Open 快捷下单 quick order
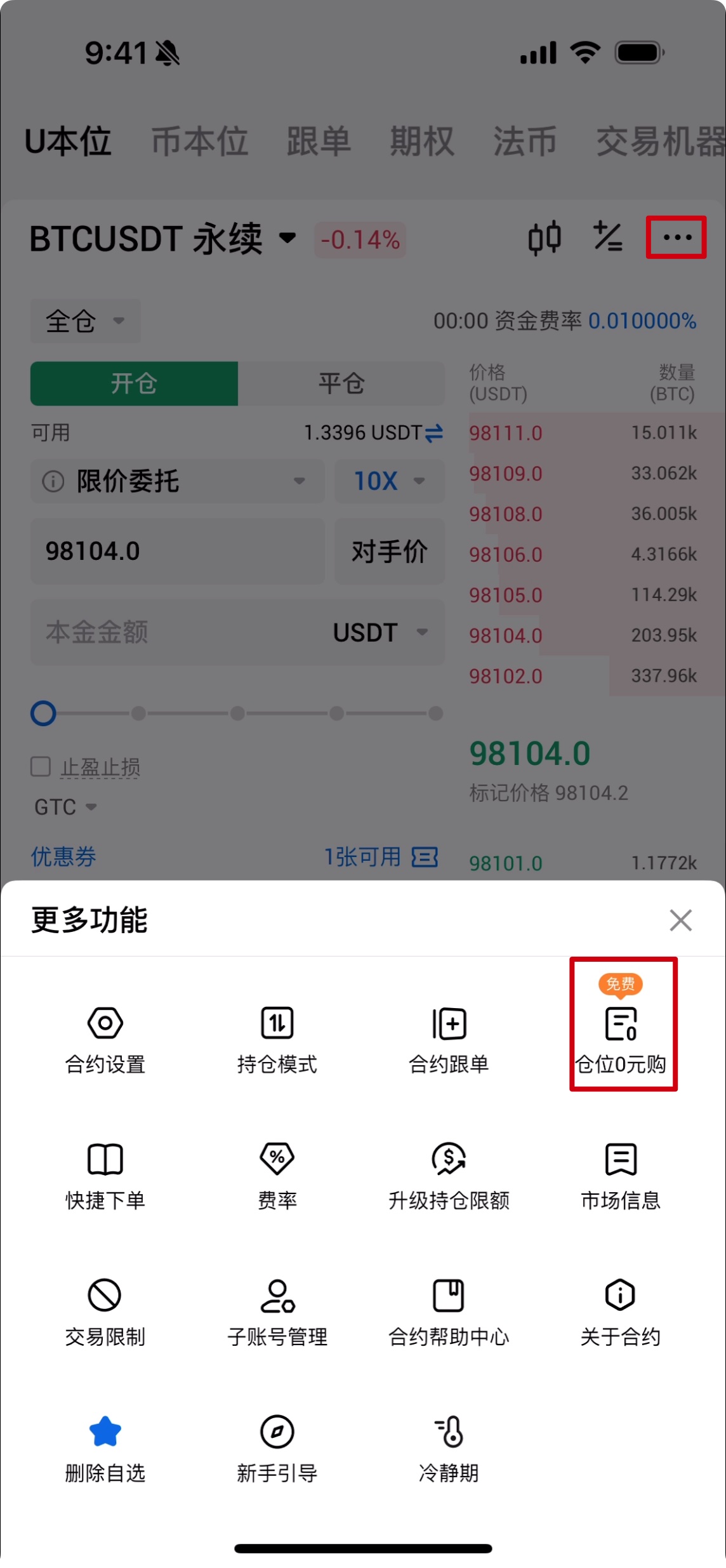The width and height of the screenshot is (726, 1568). [105, 1175]
